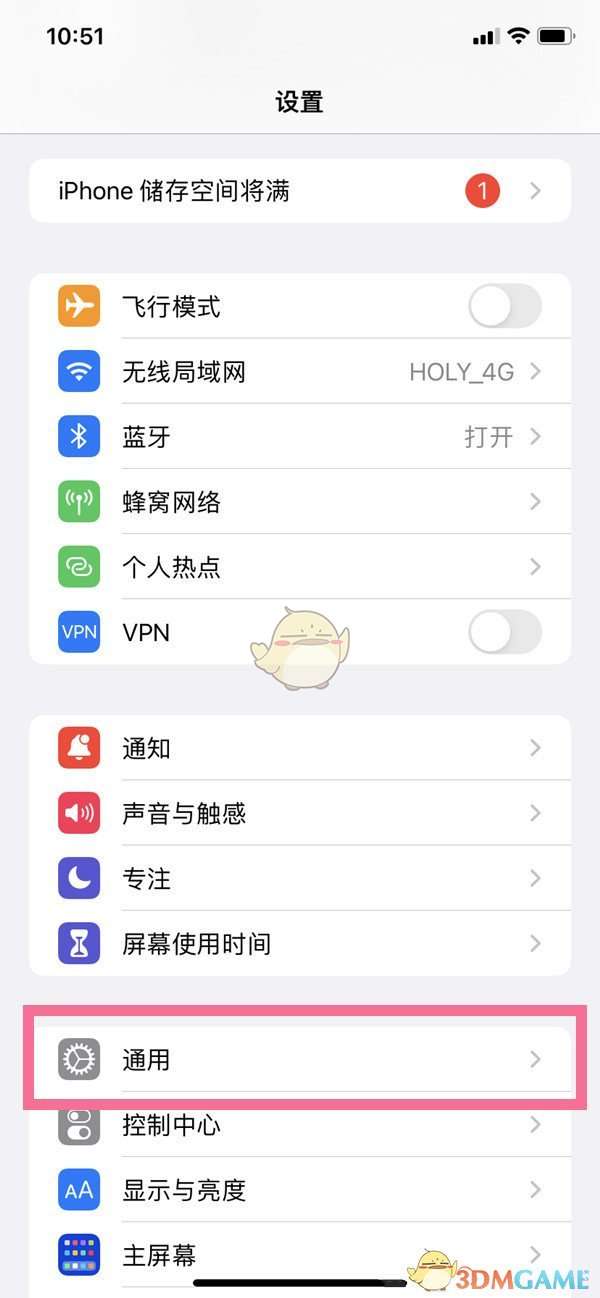Open 专注 settings
Viewport: 600px width, 1298px height.
pyautogui.click(x=300, y=878)
